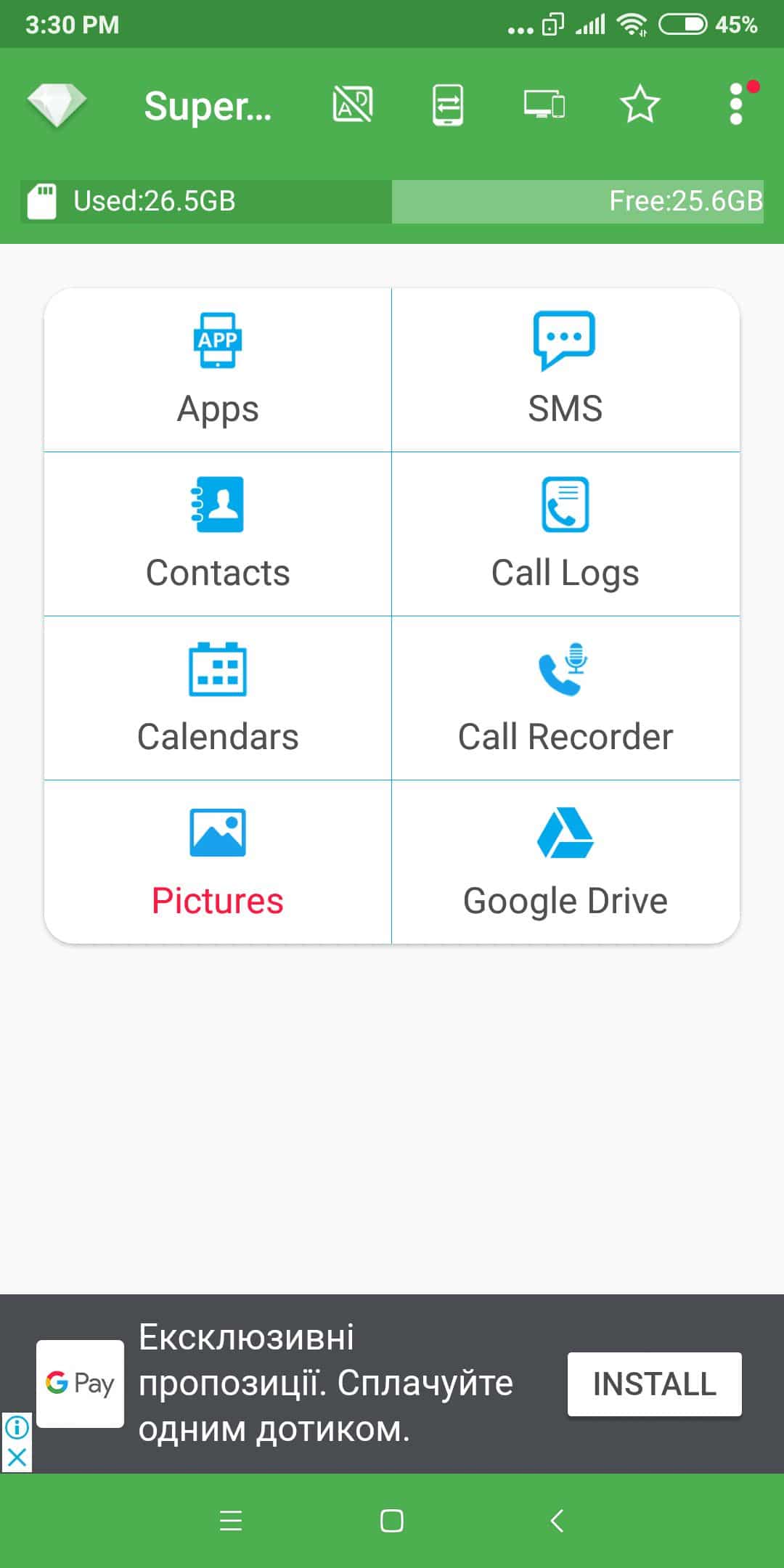Open the ad info icon
The image size is (784, 1568).
click(17, 1428)
